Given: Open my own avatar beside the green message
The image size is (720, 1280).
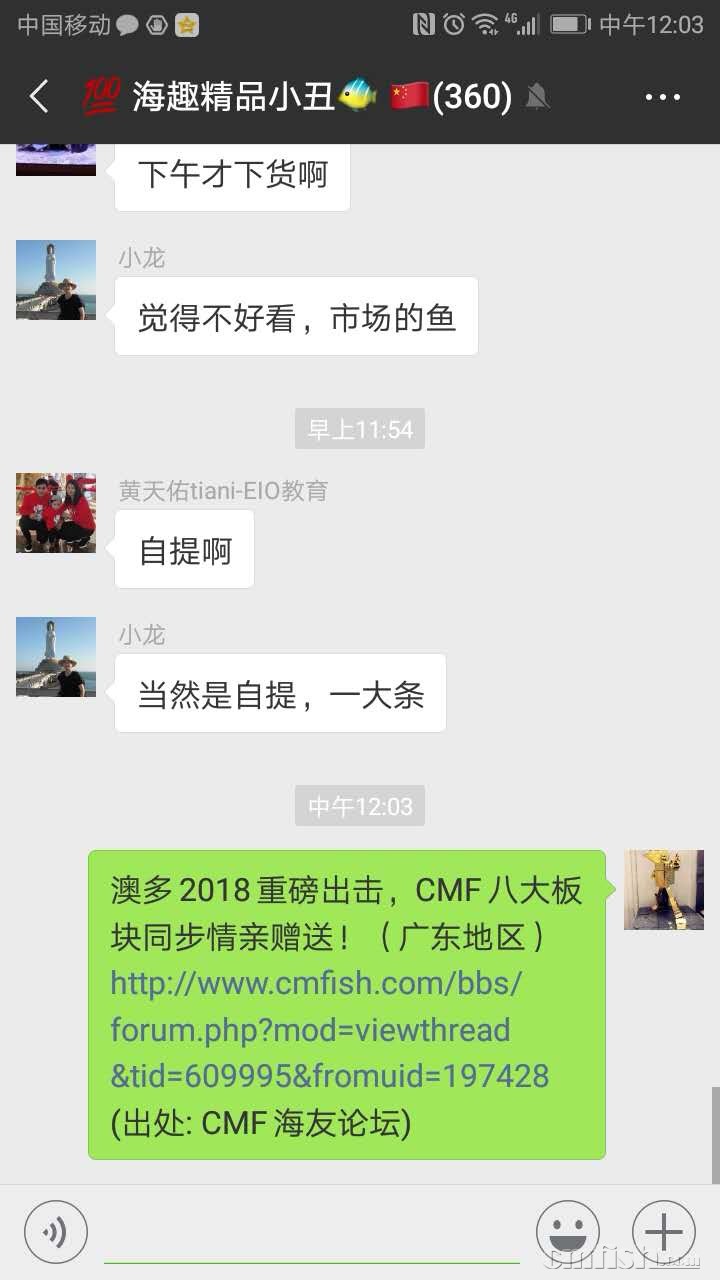Looking at the screenshot, I should pos(664,890).
